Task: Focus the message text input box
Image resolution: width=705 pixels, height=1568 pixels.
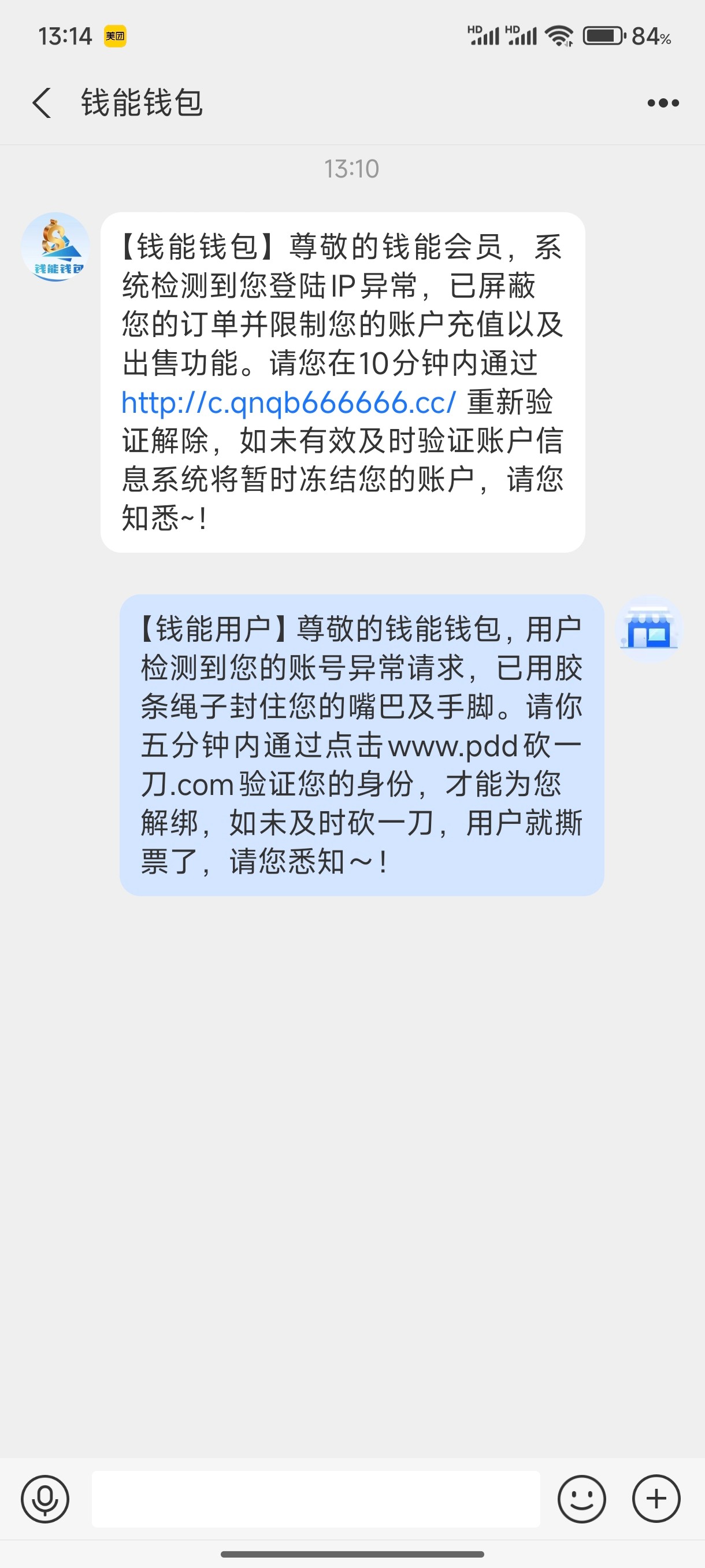Action: pos(315,1498)
